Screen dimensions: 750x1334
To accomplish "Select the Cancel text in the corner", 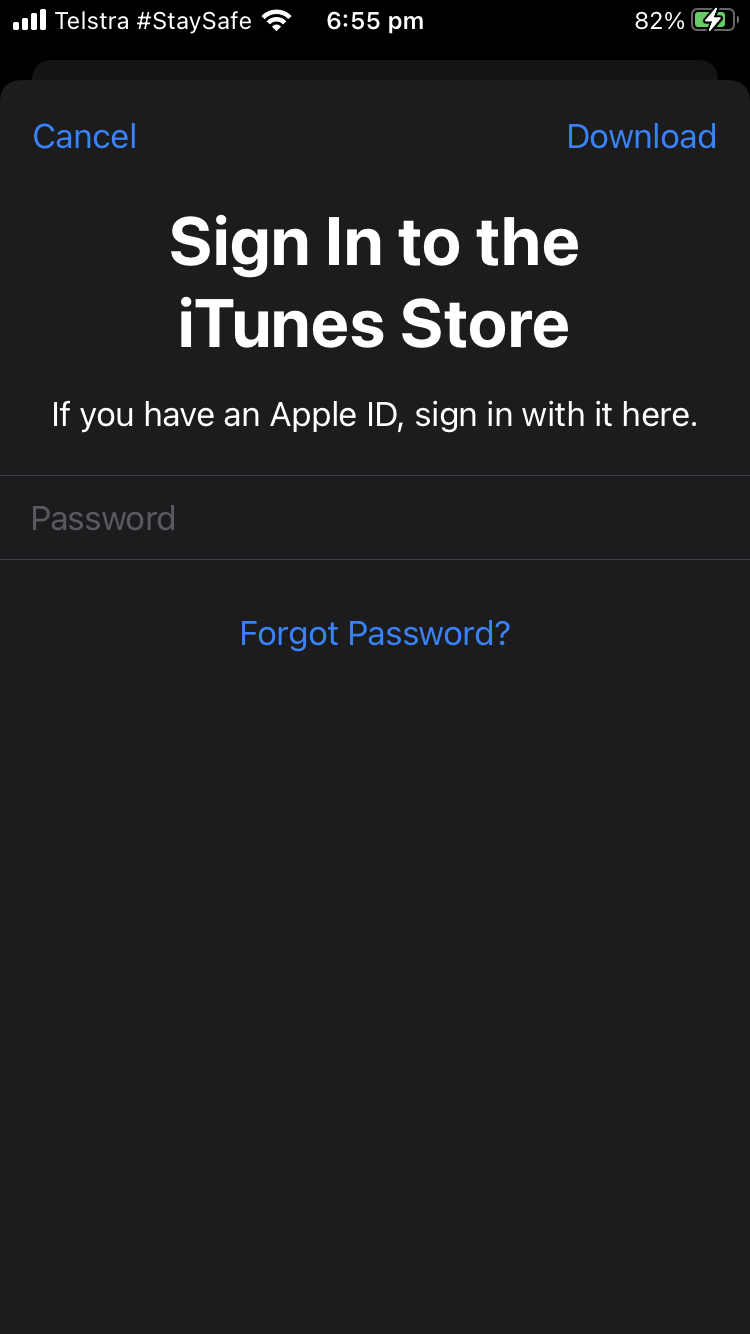I will click(x=84, y=136).
